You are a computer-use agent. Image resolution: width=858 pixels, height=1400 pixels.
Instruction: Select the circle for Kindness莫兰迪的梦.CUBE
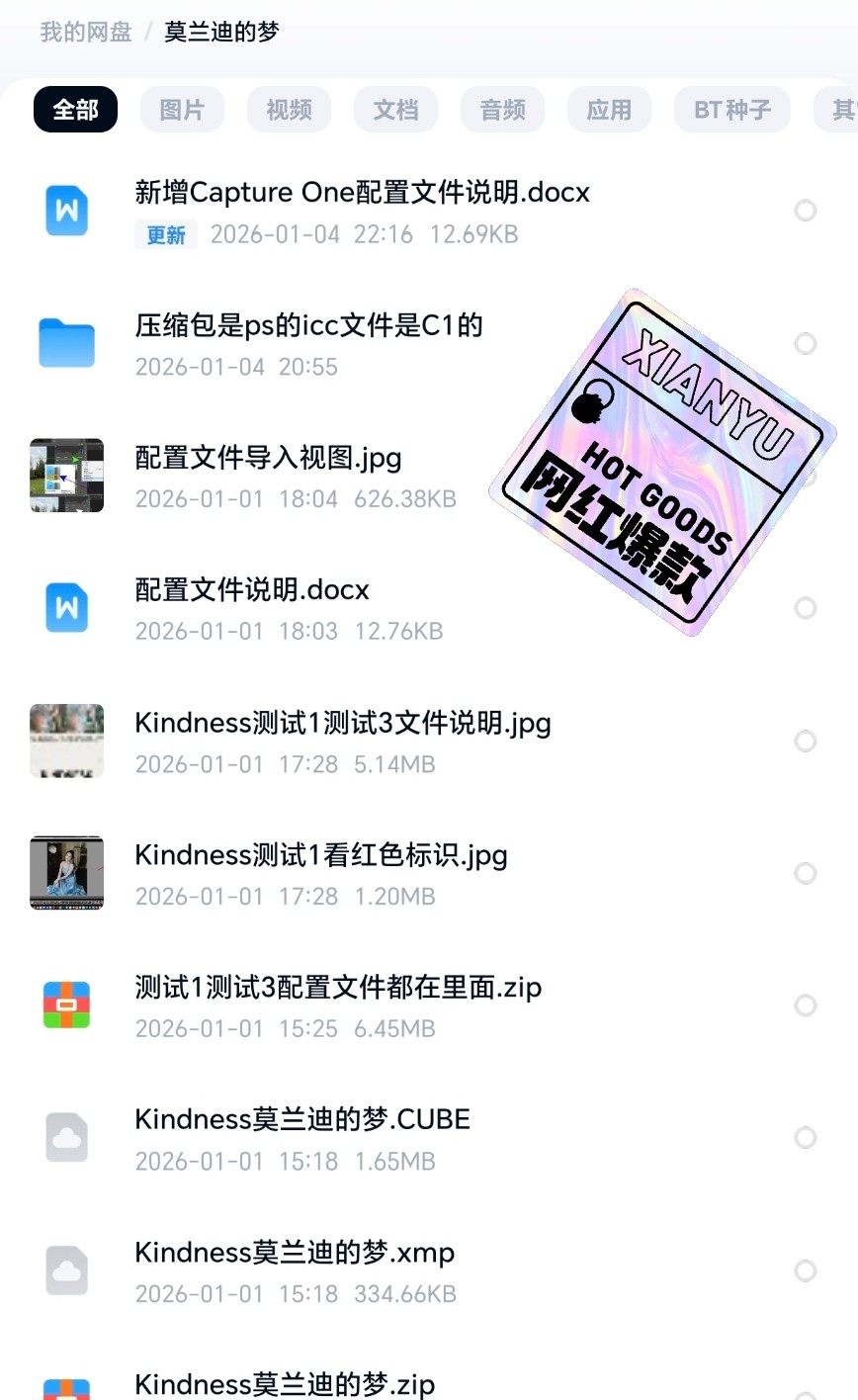click(806, 1138)
